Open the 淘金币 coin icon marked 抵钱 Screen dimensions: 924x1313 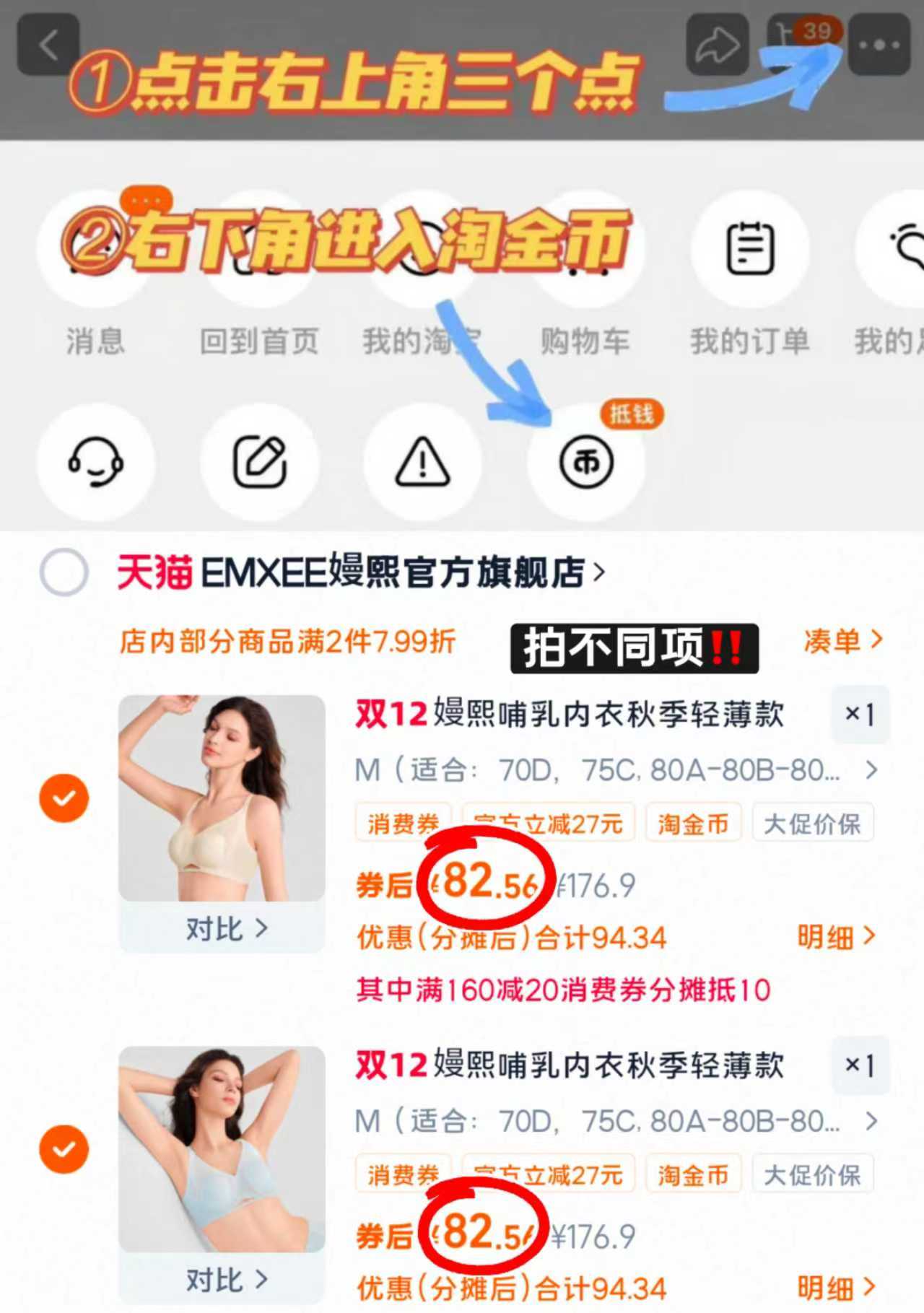click(x=586, y=462)
